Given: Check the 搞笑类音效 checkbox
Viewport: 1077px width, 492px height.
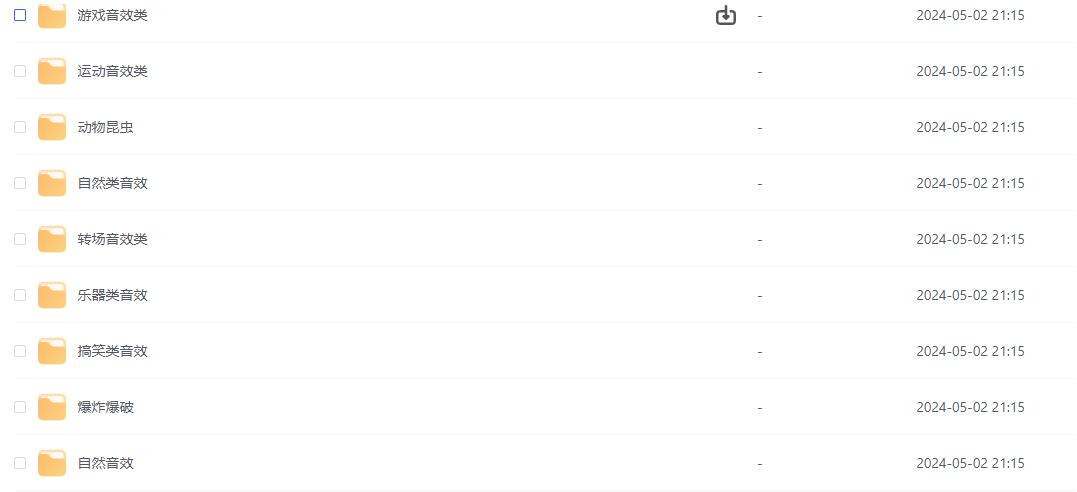Looking at the screenshot, I should point(20,351).
